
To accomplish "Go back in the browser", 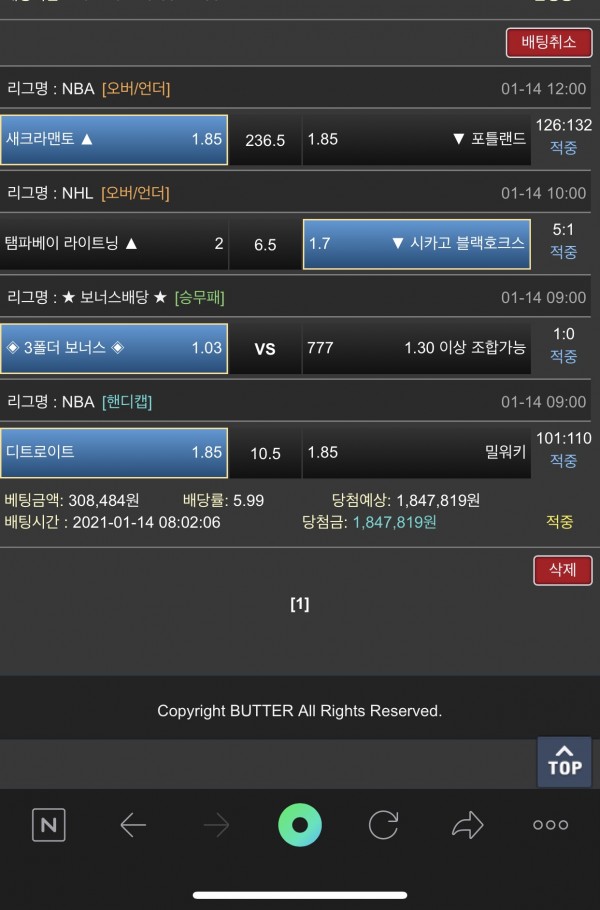I will click(133, 825).
